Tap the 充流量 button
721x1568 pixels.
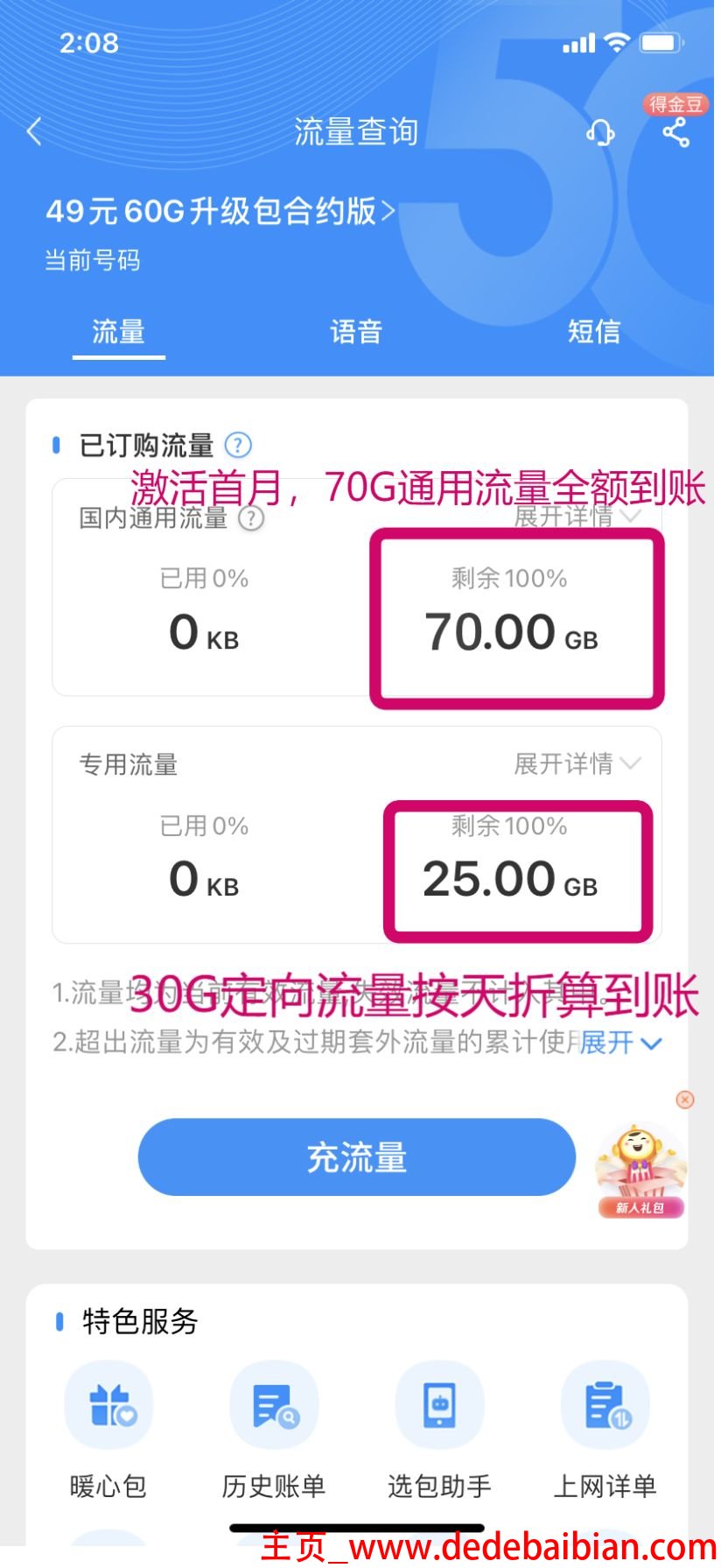(x=357, y=1157)
